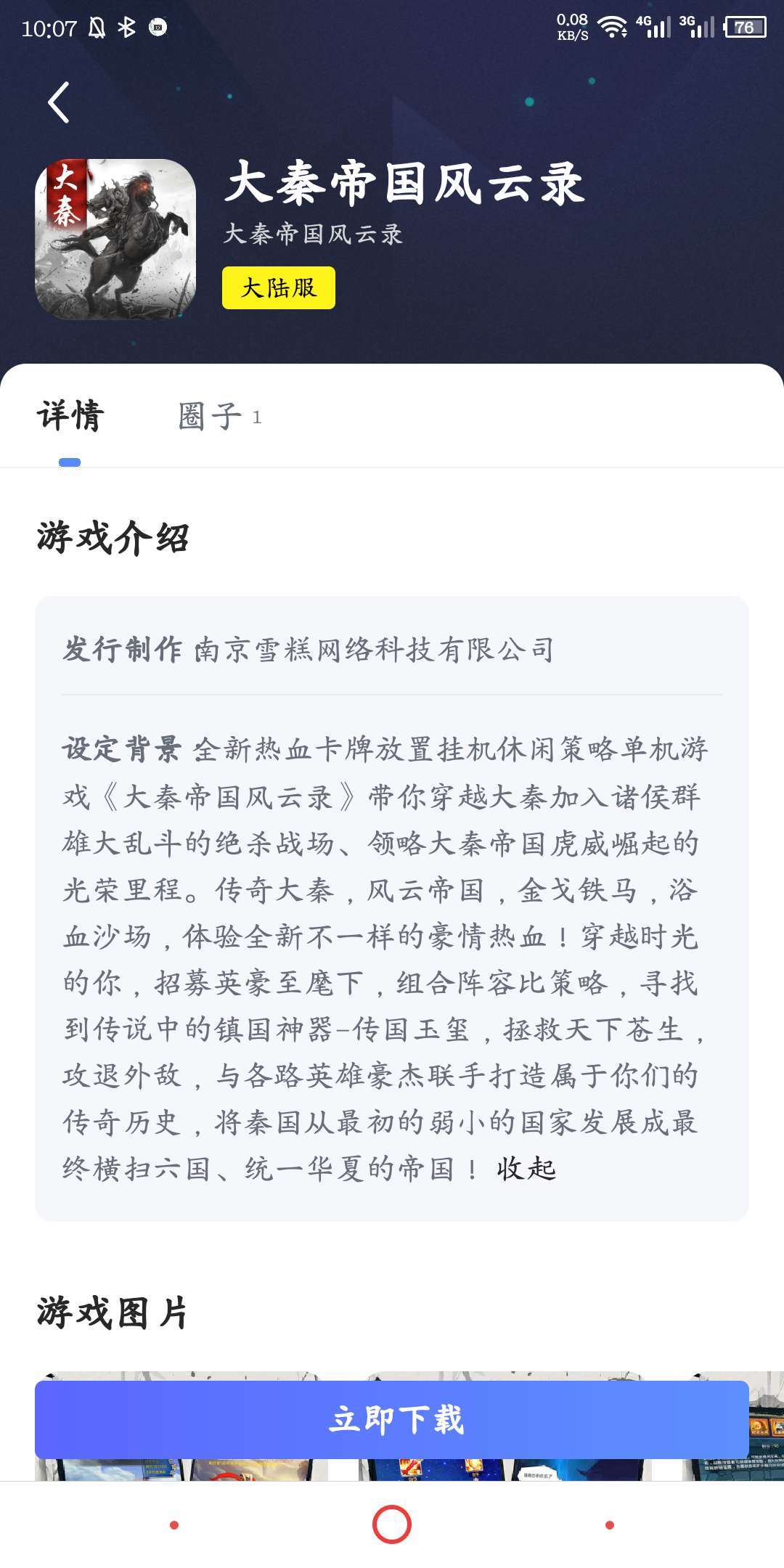Tap the 立即下载 download button
The width and height of the screenshot is (784, 1568).
point(392,1419)
